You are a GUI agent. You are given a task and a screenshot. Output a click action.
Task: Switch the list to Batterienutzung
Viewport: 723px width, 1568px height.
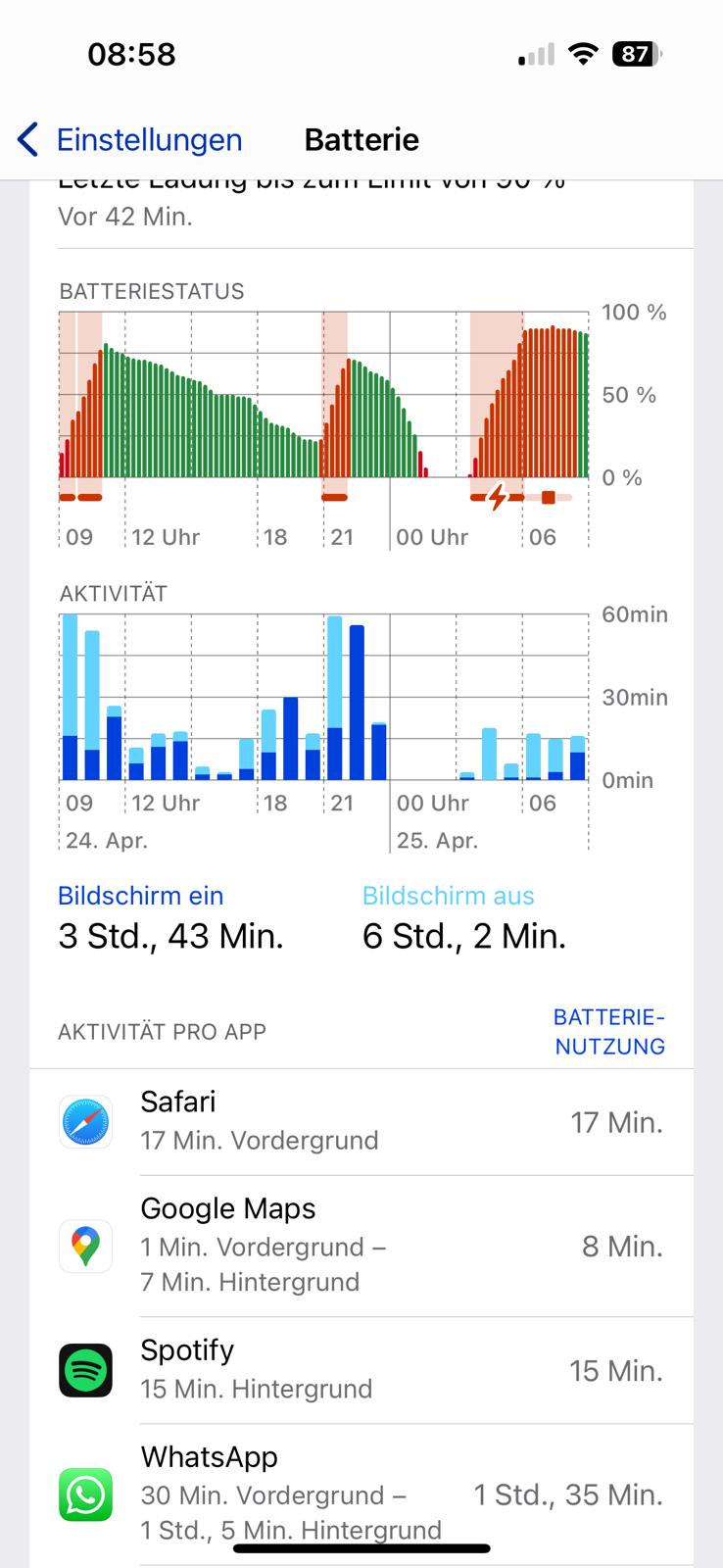[x=608, y=1031]
